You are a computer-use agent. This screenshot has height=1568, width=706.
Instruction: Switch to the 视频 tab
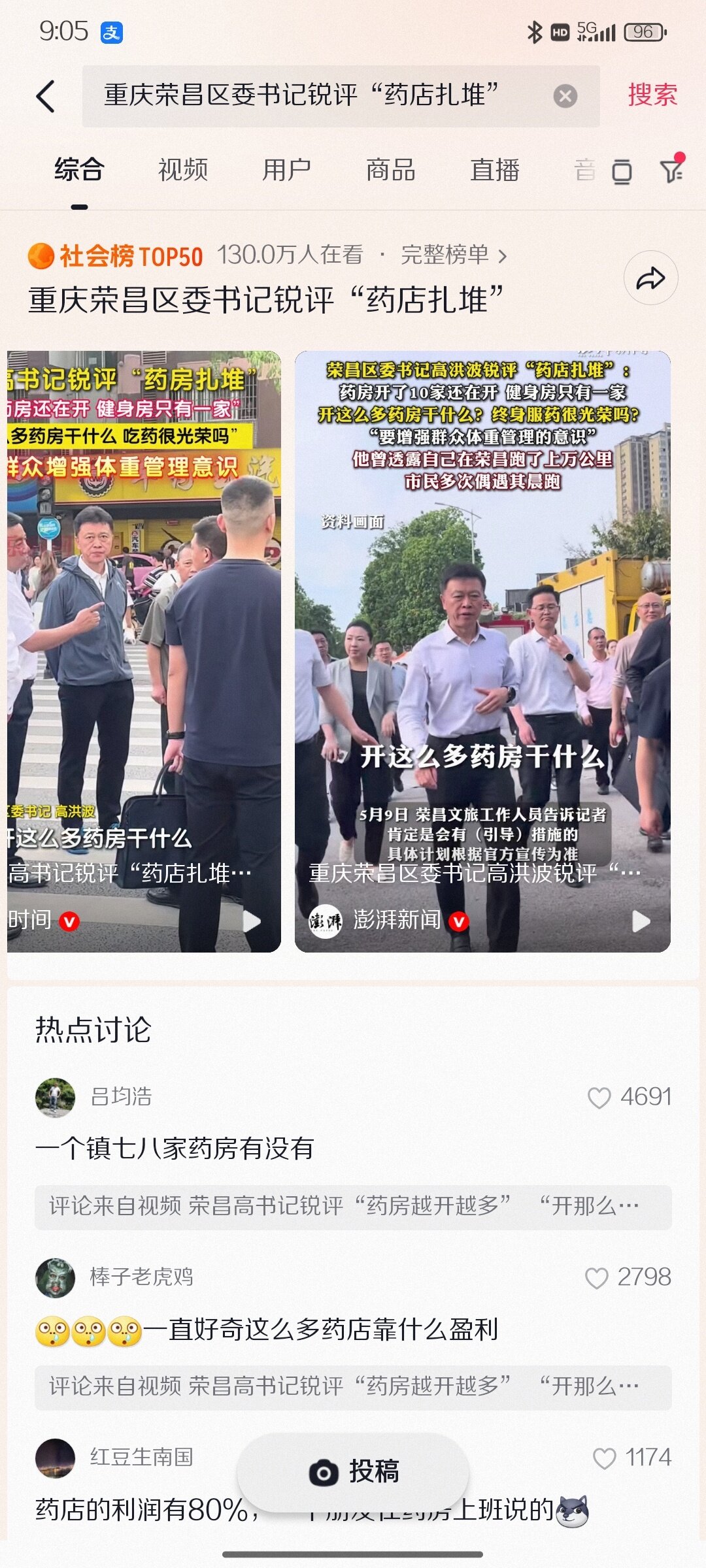(x=183, y=170)
